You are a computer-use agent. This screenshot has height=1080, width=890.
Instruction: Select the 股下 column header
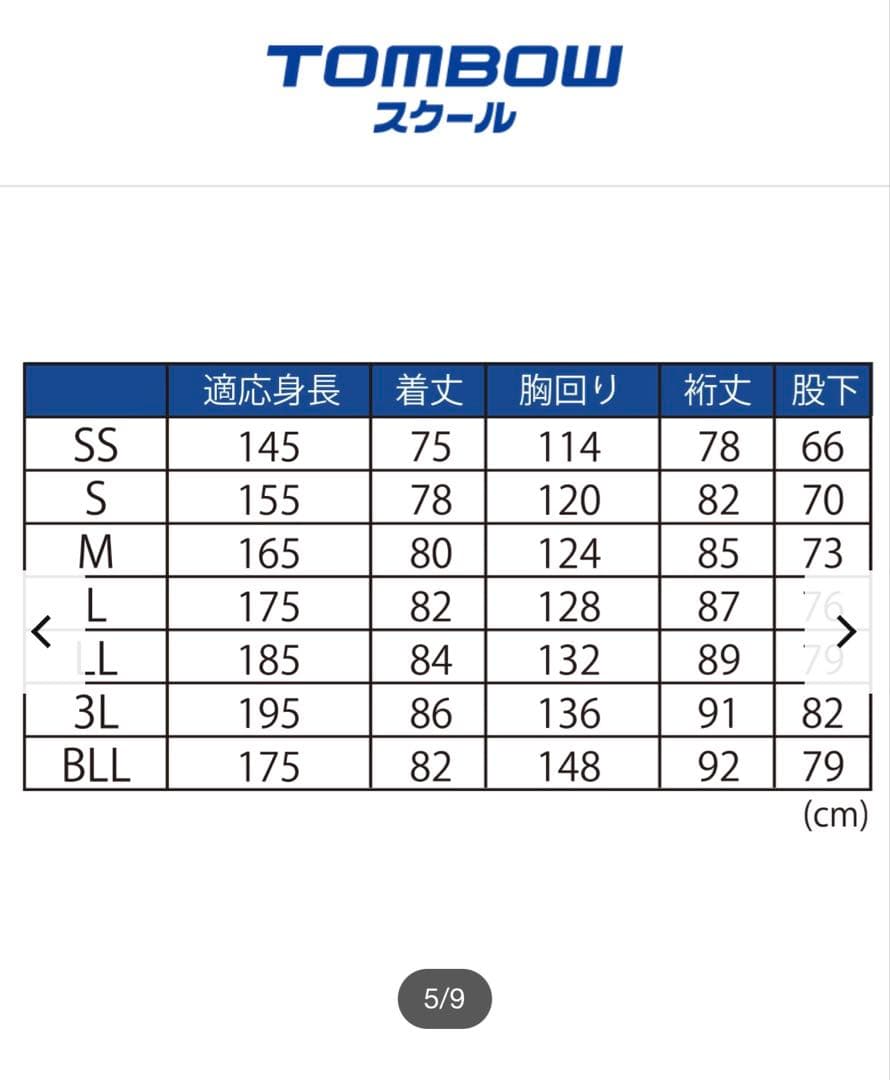coord(822,390)
